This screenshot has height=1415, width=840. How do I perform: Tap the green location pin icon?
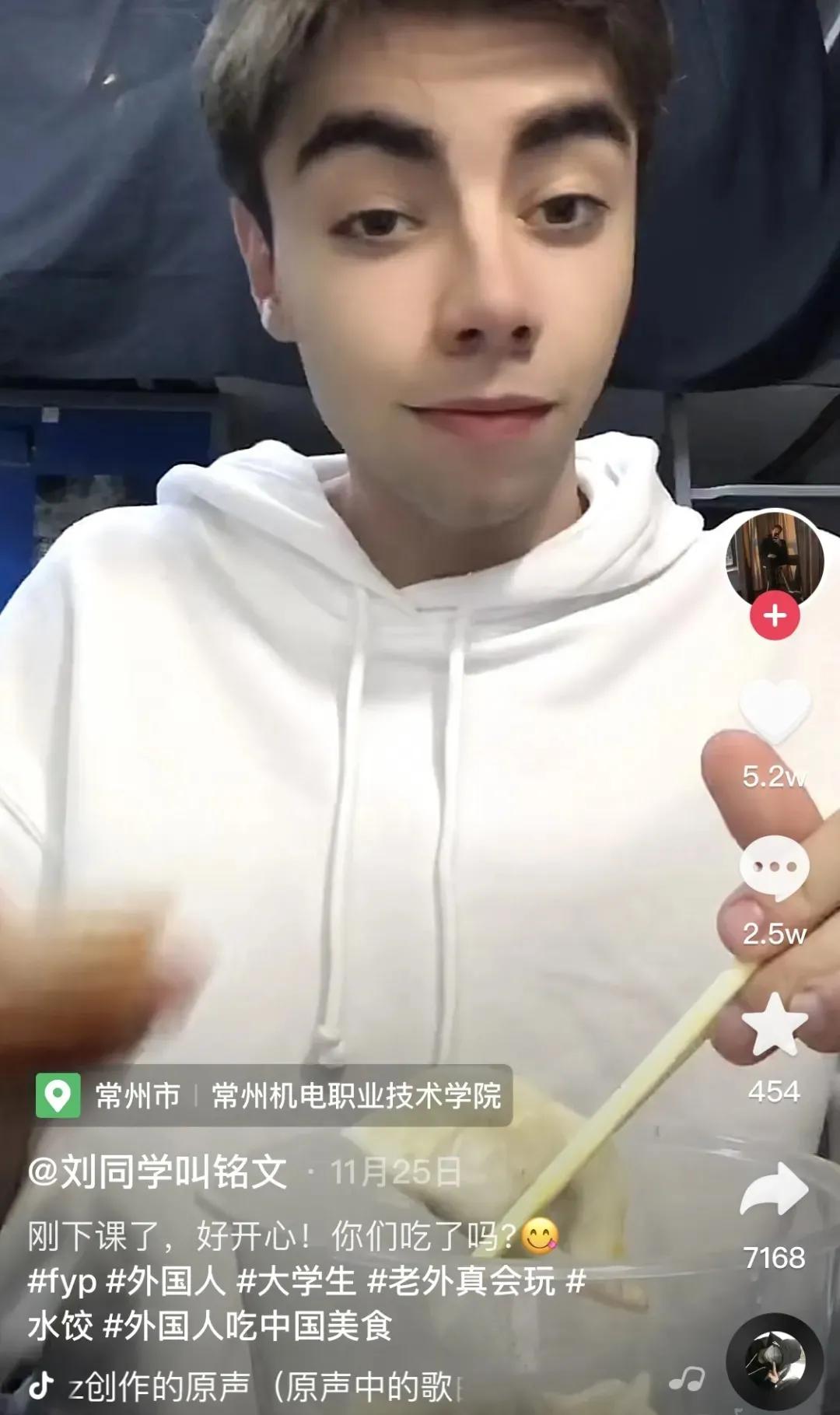point(60,1093)
